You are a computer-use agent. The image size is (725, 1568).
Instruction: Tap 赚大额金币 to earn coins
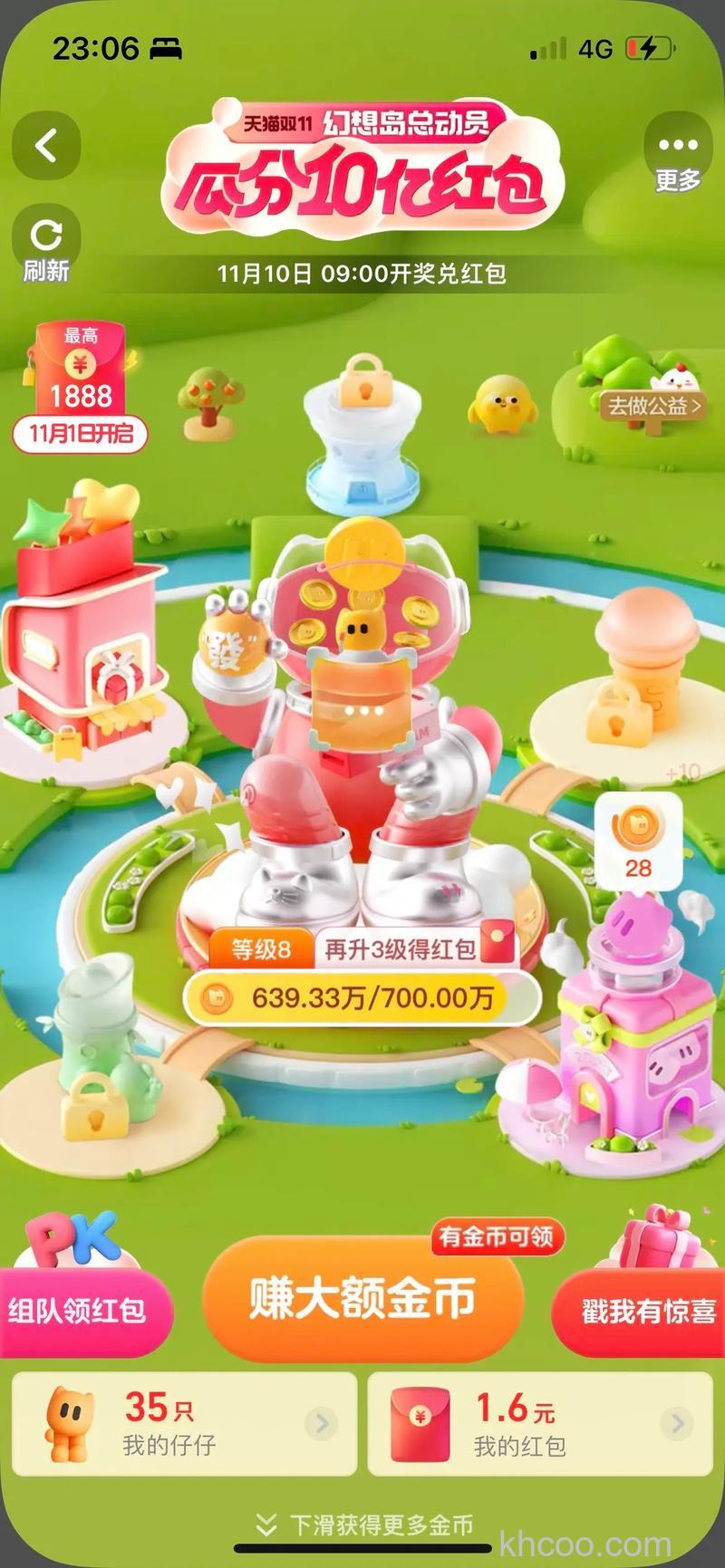362,1299
